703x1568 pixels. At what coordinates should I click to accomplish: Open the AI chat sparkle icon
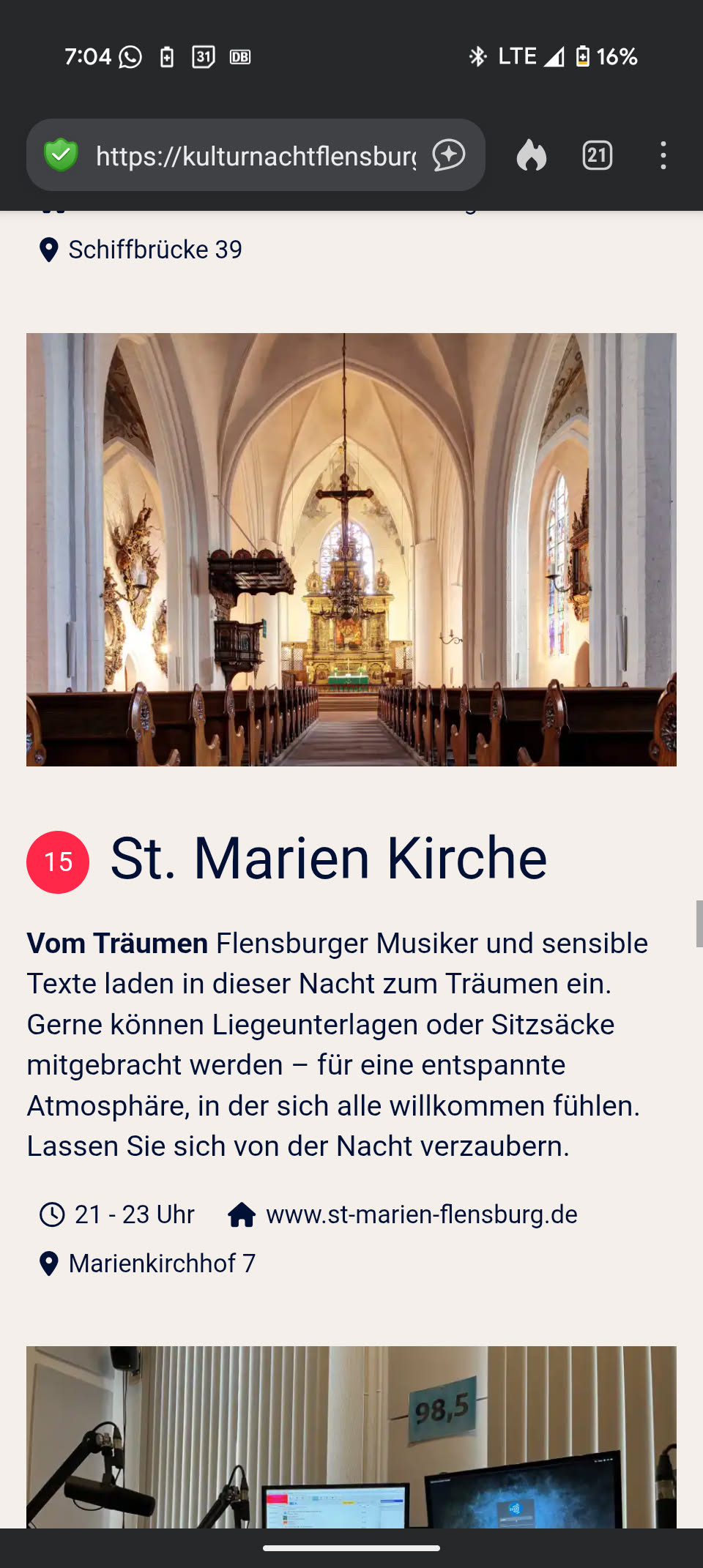pyautogui.click(x=449, y=155)
